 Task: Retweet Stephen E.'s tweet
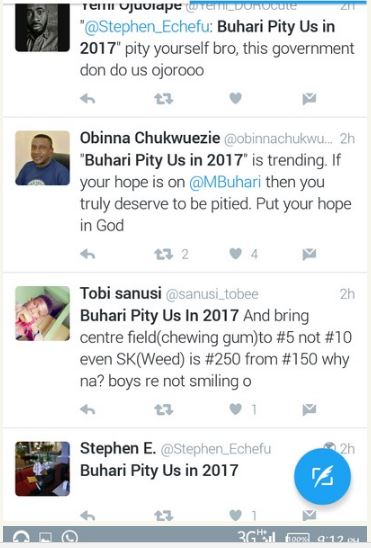click(x=163, y=515)
